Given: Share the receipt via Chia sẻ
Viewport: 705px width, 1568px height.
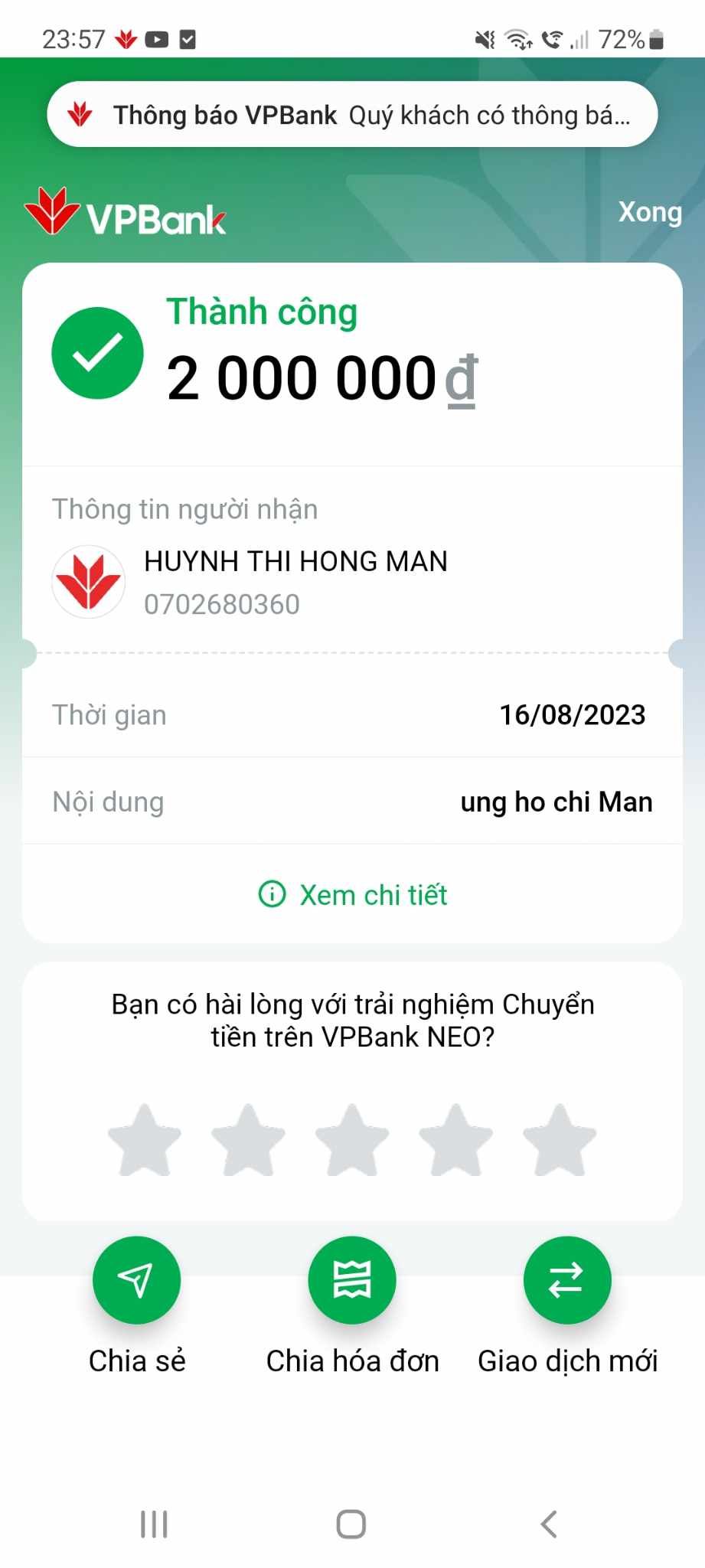Looking at the screenshot, I should [137, 1280].
